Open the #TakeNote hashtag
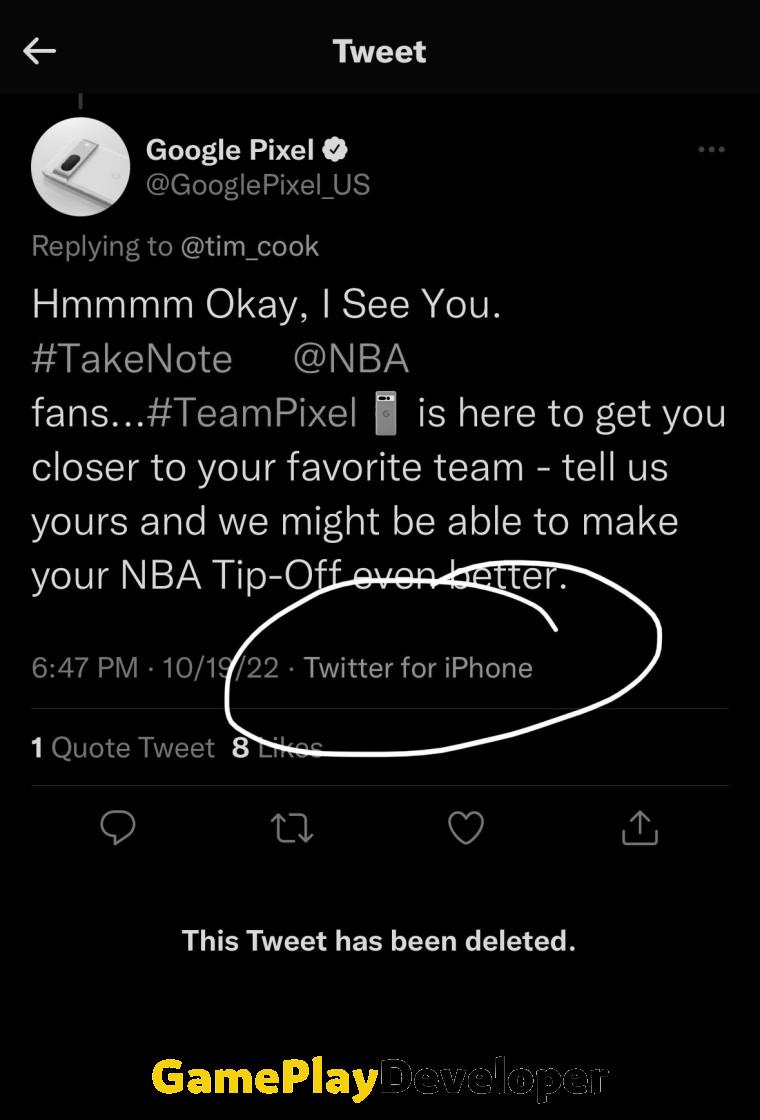 [132, 359]
